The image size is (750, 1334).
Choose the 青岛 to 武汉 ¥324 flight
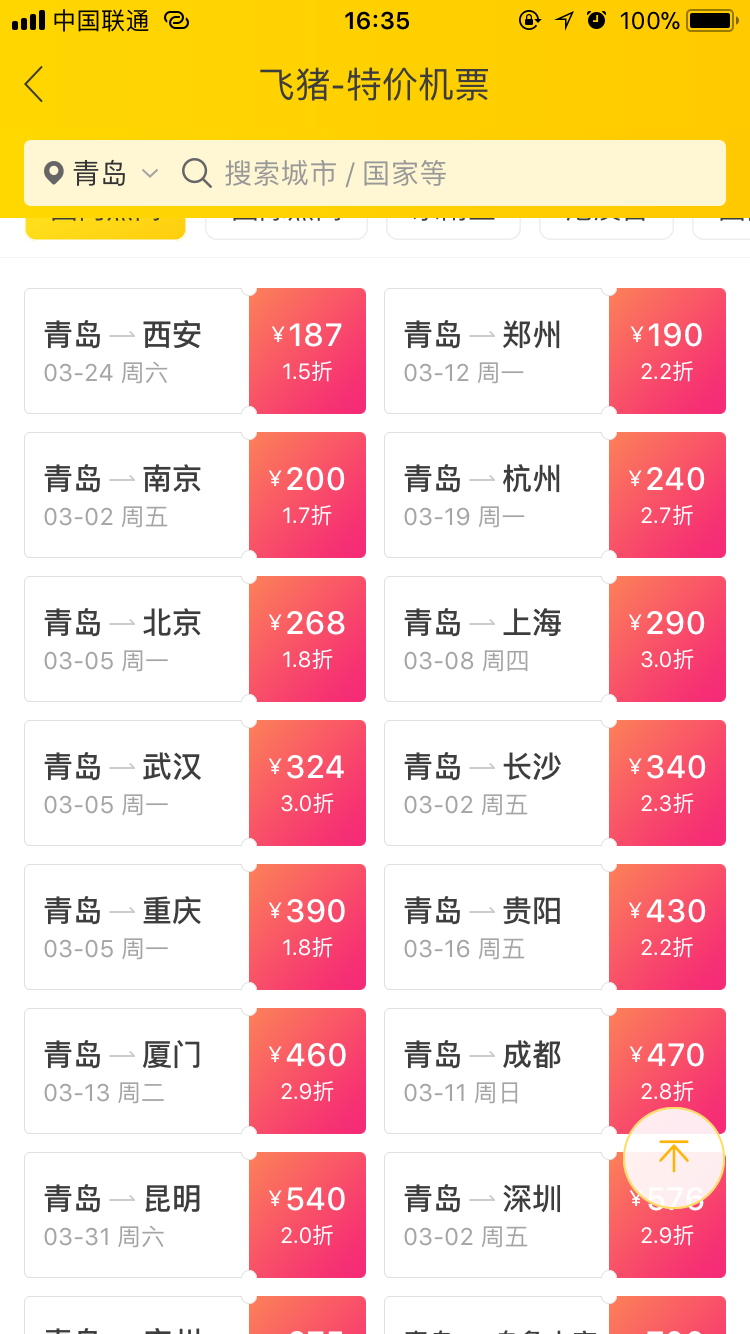coord(195,783)
